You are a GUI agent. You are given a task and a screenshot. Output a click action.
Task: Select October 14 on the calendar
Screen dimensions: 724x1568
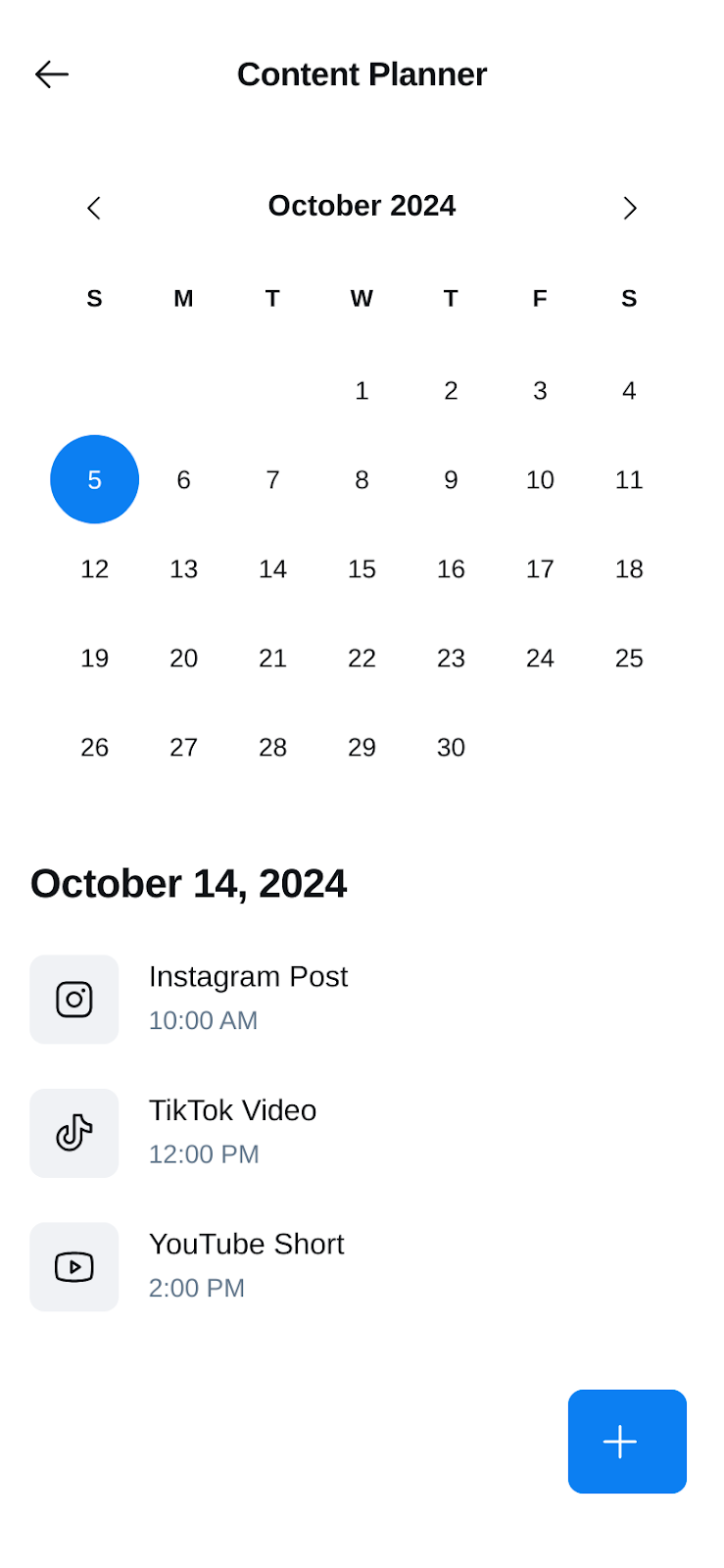click(x=272, y=569)
